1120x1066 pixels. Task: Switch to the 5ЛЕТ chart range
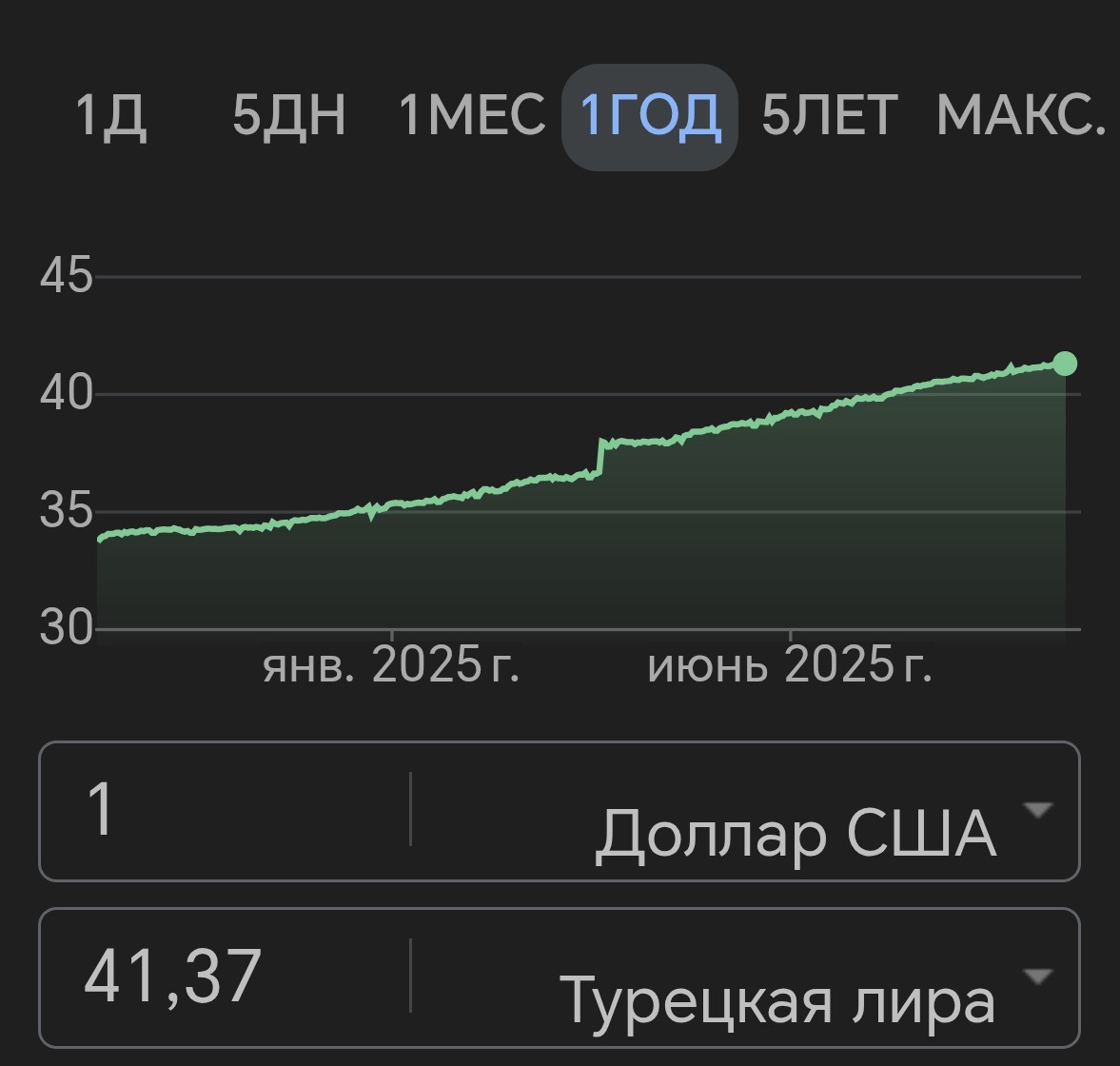pos(830,116)
